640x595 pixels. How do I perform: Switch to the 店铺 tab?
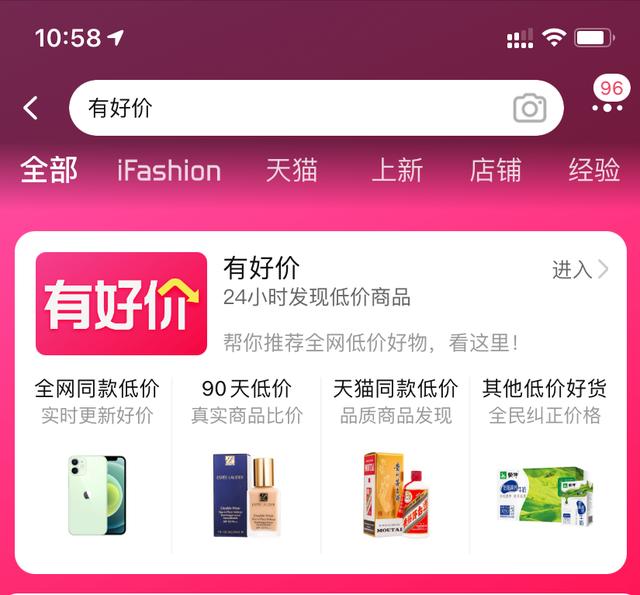(496, 170)
